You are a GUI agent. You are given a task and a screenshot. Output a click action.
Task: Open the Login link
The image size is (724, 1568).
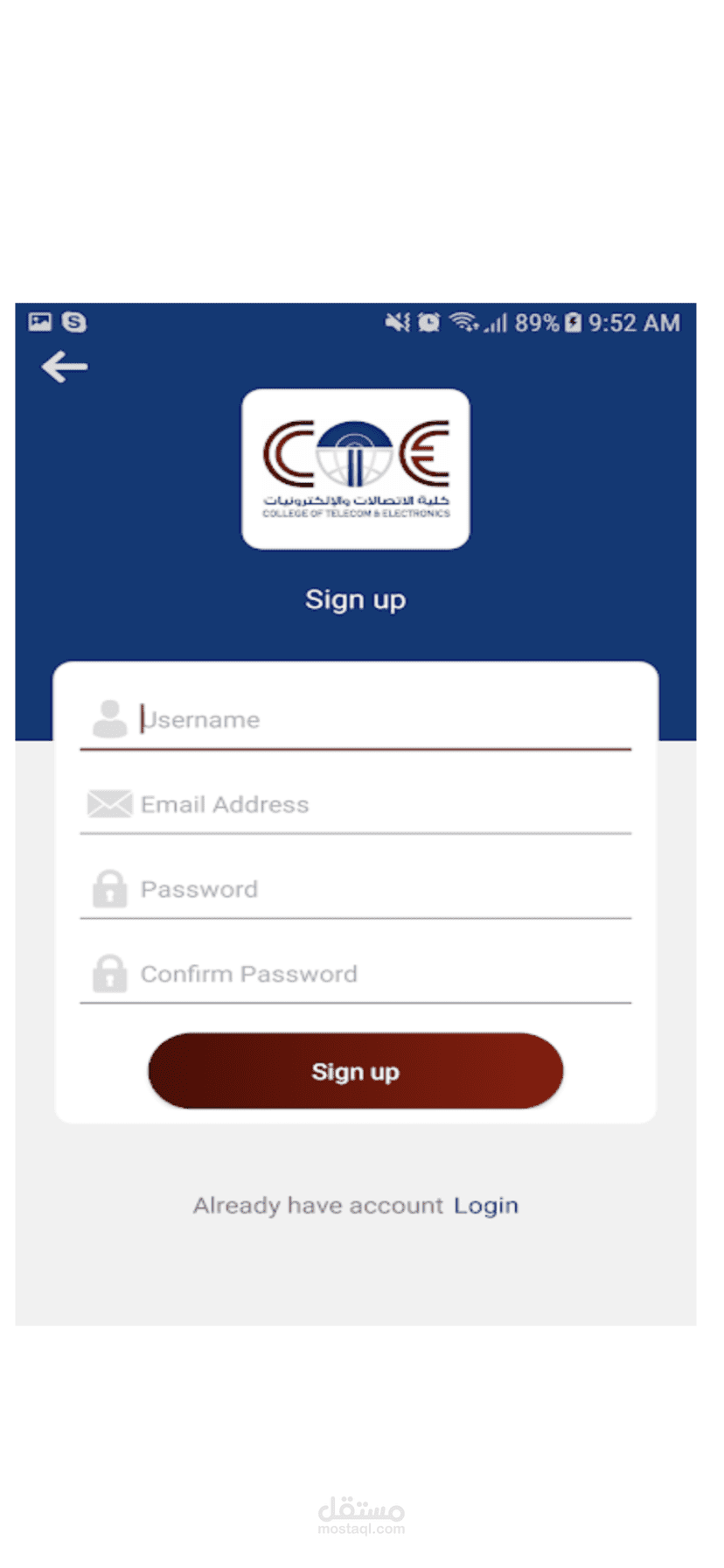pos(485,1206)
